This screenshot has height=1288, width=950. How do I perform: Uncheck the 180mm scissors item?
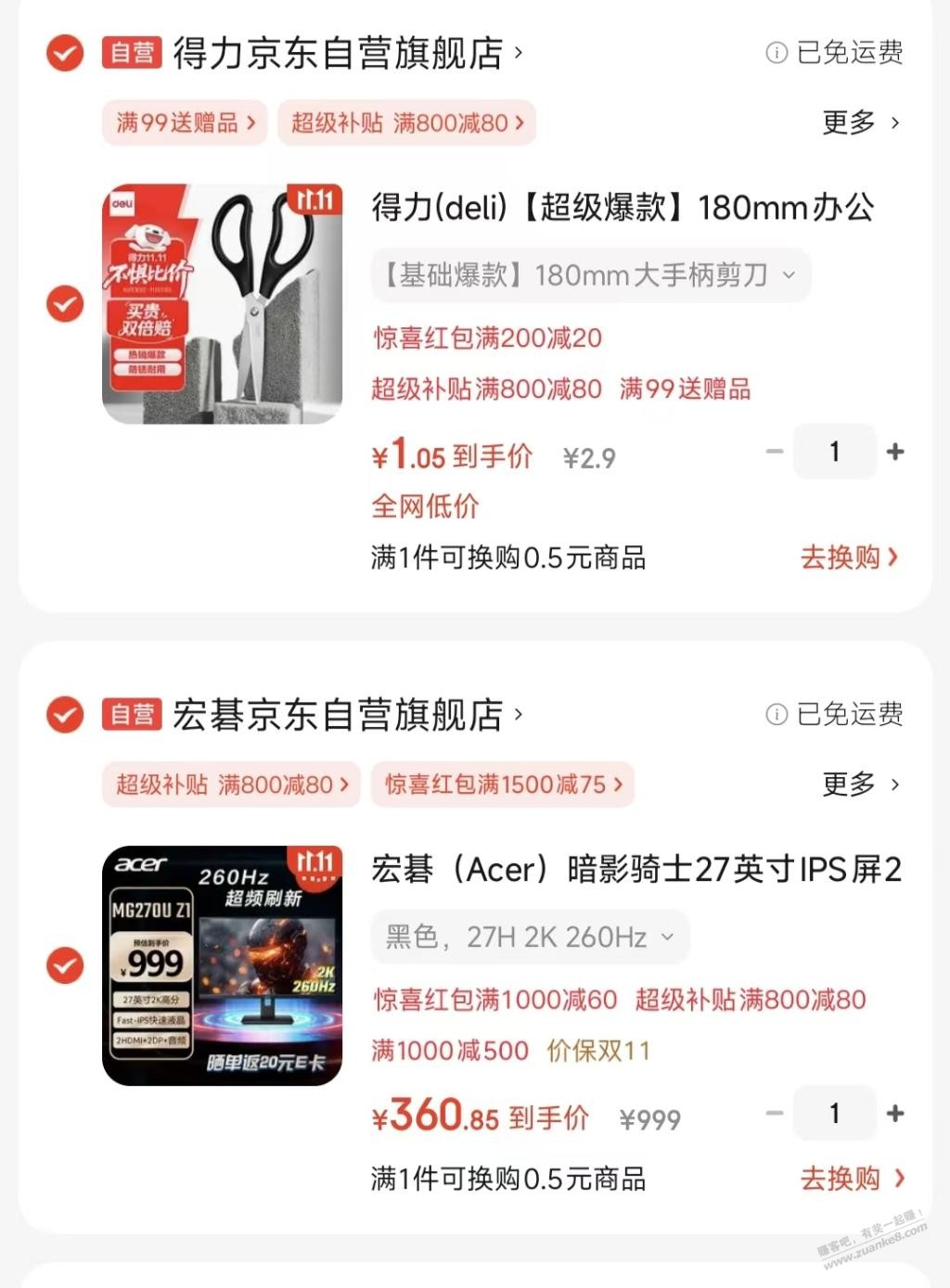[x=64, y=304]
